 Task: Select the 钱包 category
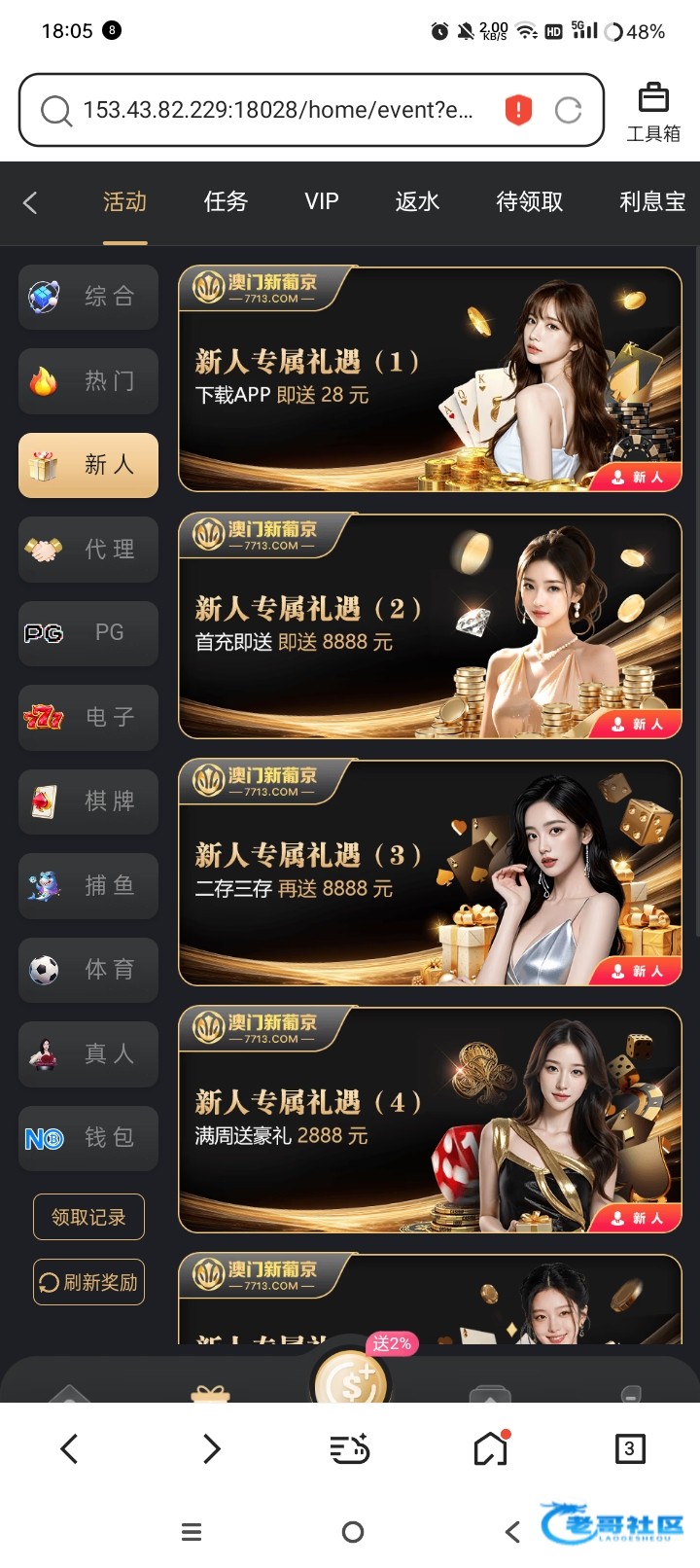pos(88,1138)
